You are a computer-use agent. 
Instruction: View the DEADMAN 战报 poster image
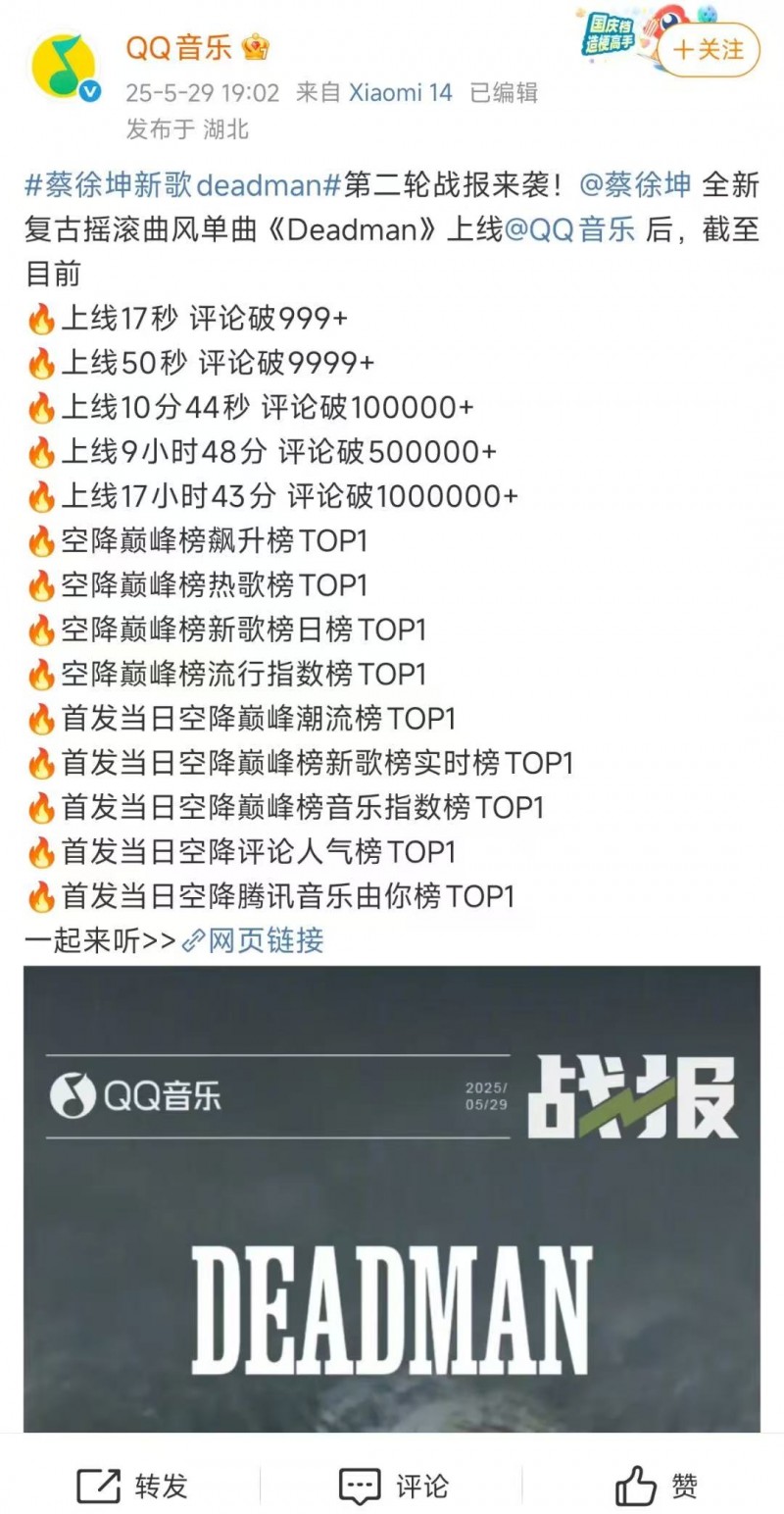coord(392,1199)
